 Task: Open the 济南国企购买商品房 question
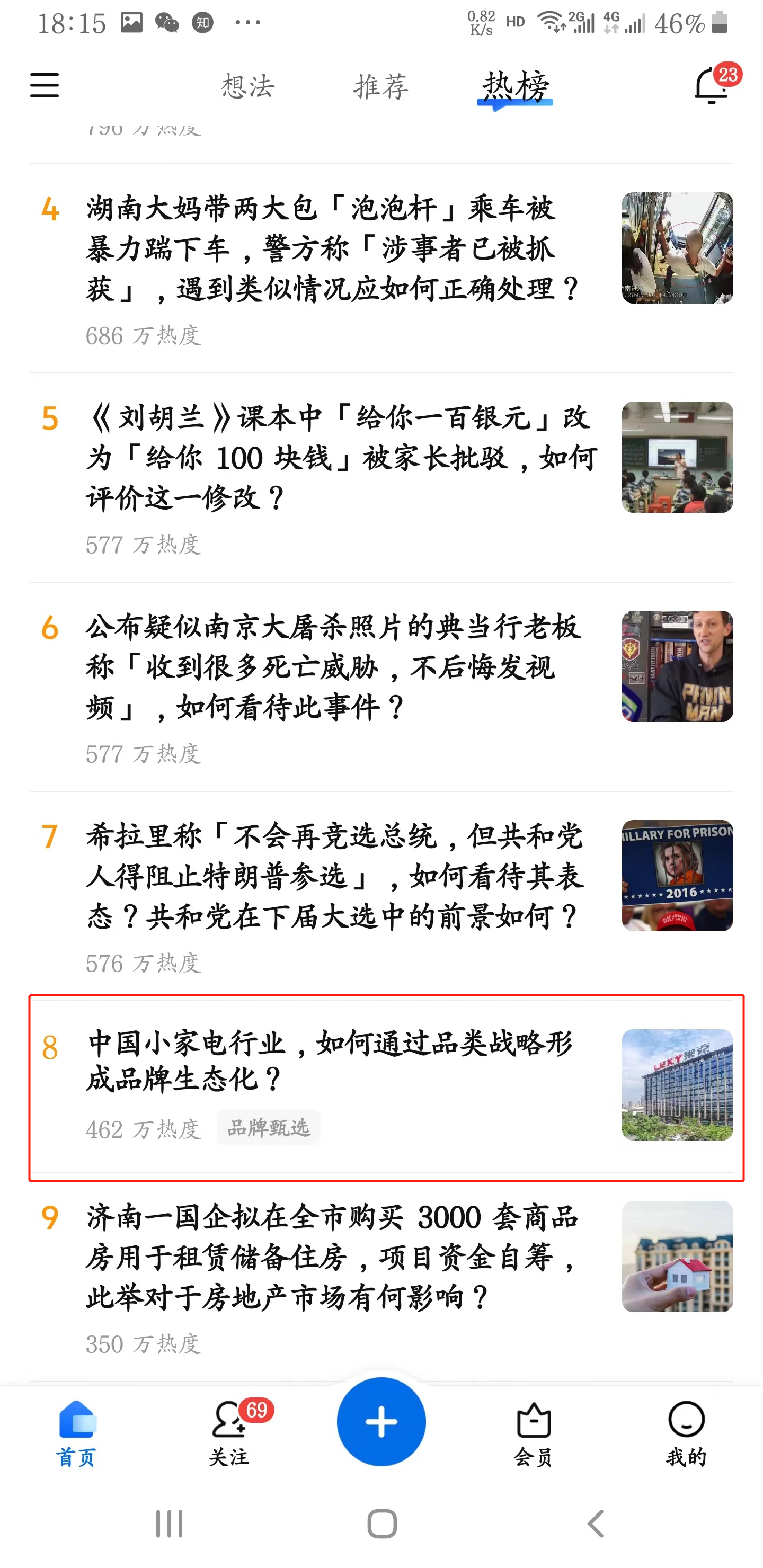coord(332,1257)
